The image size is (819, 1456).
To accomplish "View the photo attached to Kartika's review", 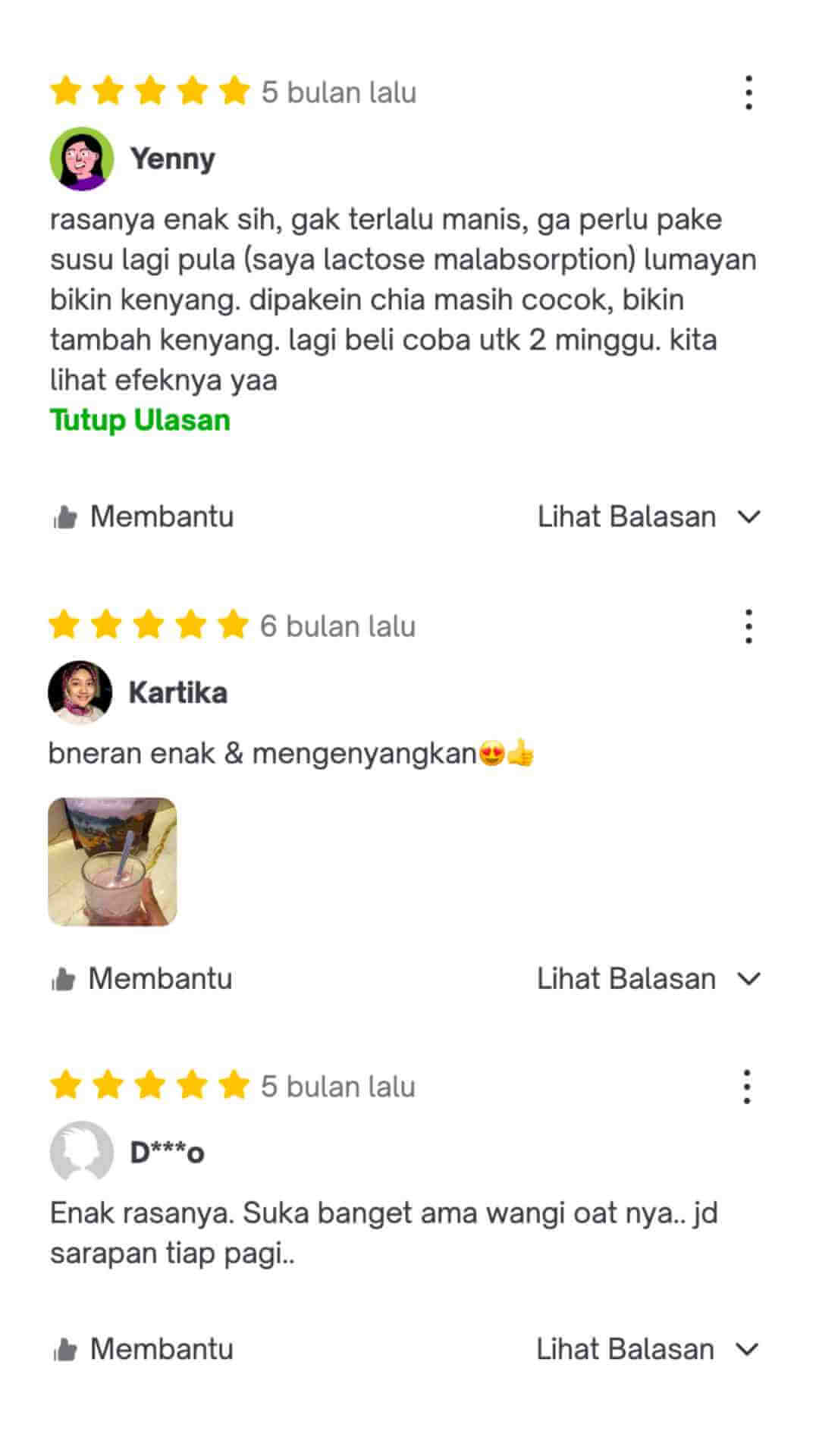I will [x=112, y=861].
